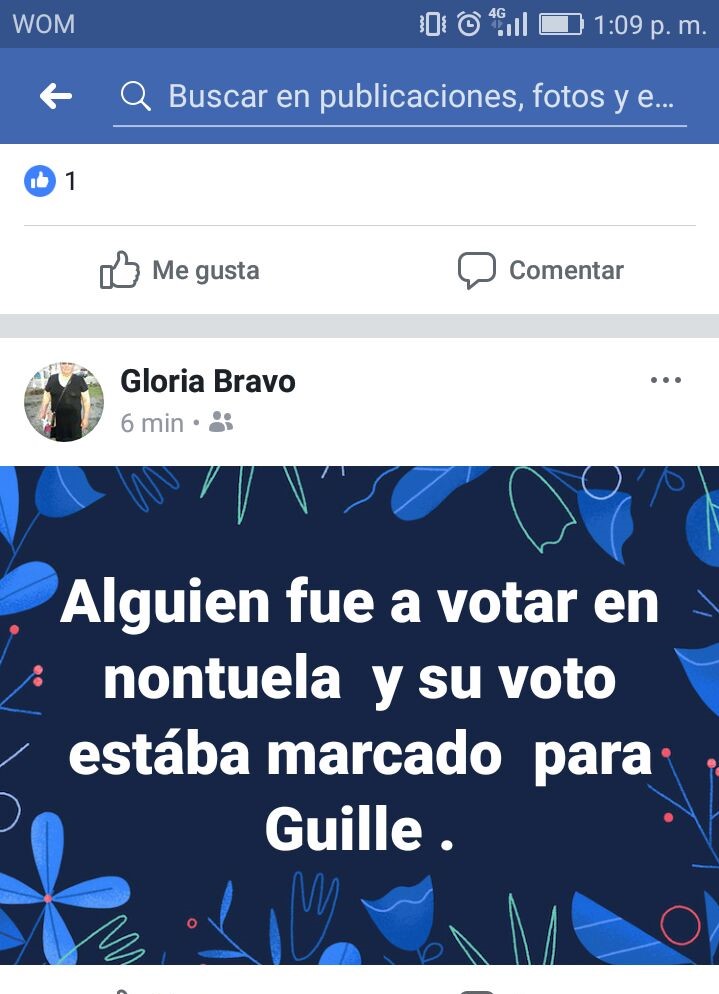719x994 pixels.
Task: Open Gloria Bravo's post about voting in nontuela
Action: [360, 715]
